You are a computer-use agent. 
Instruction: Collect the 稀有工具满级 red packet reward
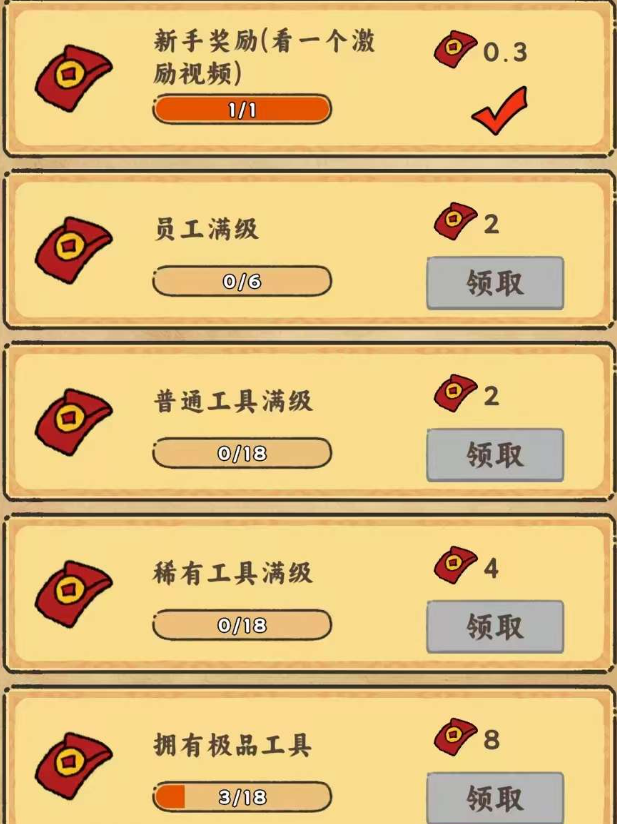(494, 627)
